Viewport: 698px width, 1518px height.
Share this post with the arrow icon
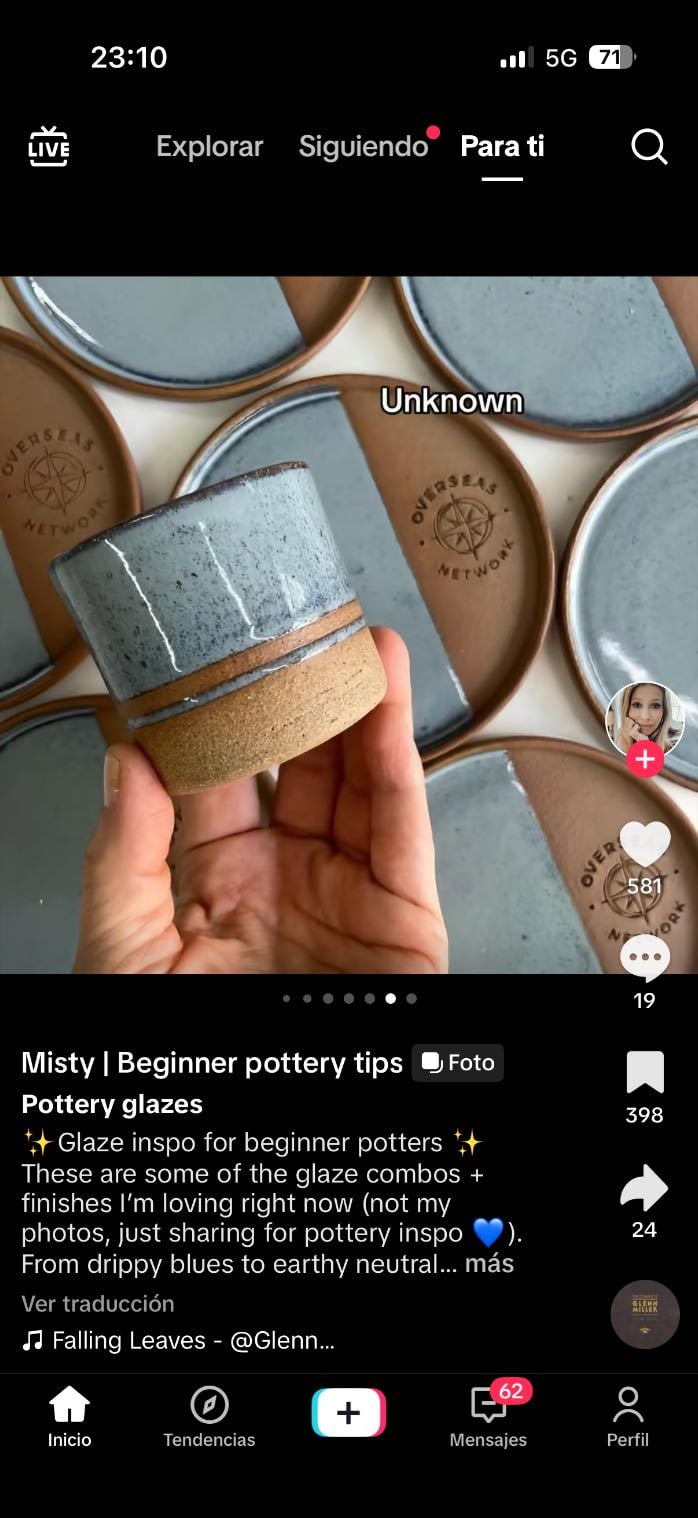pyautogui.click(x=645, y=1188)
